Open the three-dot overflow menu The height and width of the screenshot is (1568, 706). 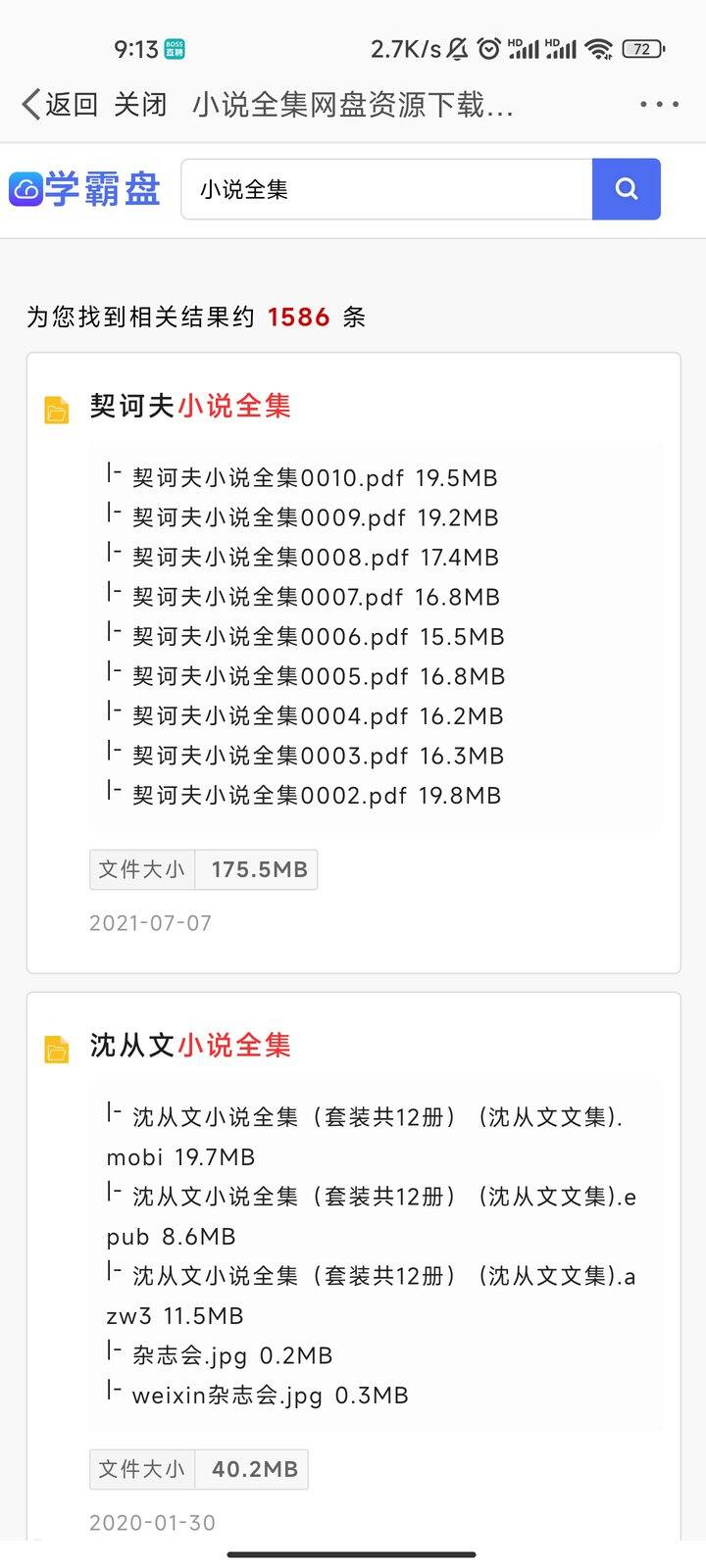pyautogui.click(x=659, y=104)
